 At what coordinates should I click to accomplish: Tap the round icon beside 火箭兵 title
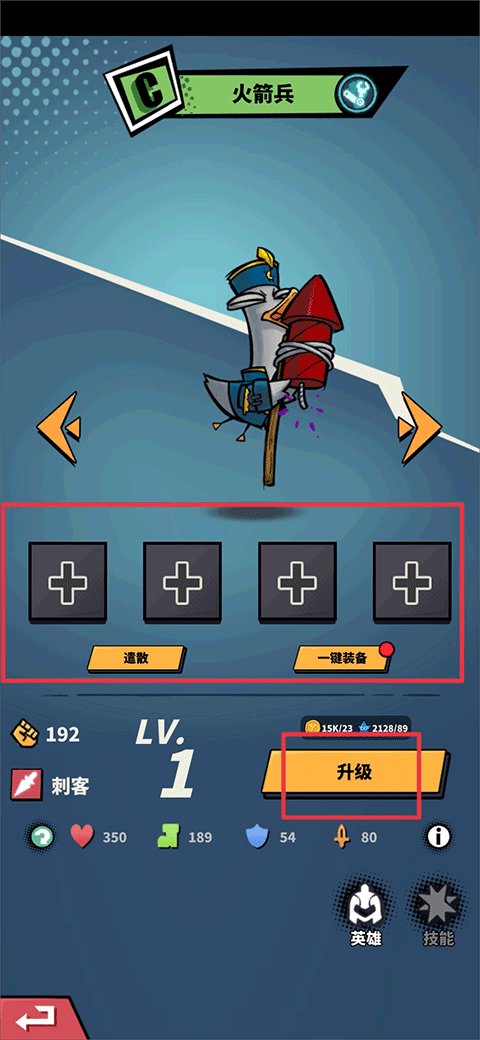356,93
